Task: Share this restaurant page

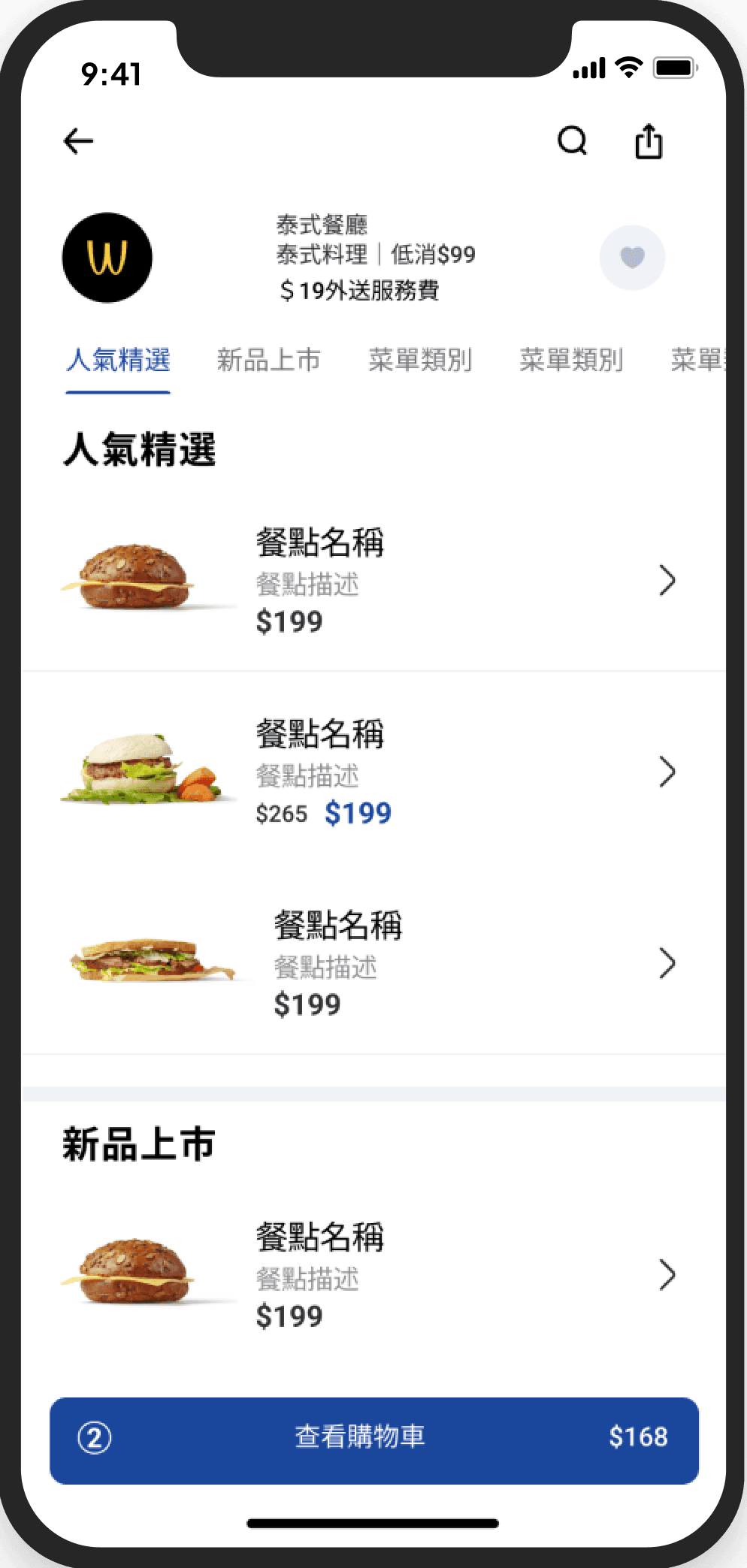Action: [x=649, y=140]
